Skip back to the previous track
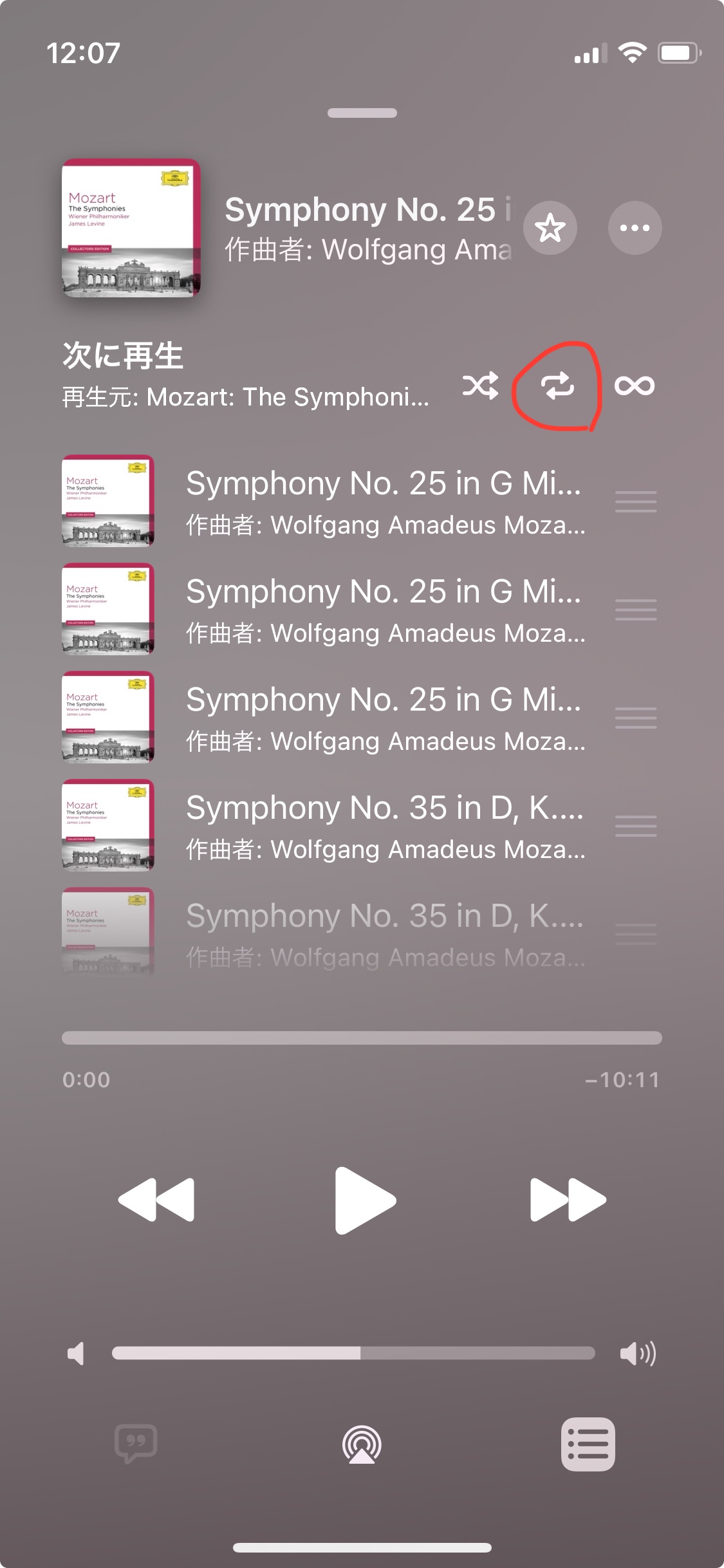This screenshot has width=724, height=1568. [x=156, y=1200]
